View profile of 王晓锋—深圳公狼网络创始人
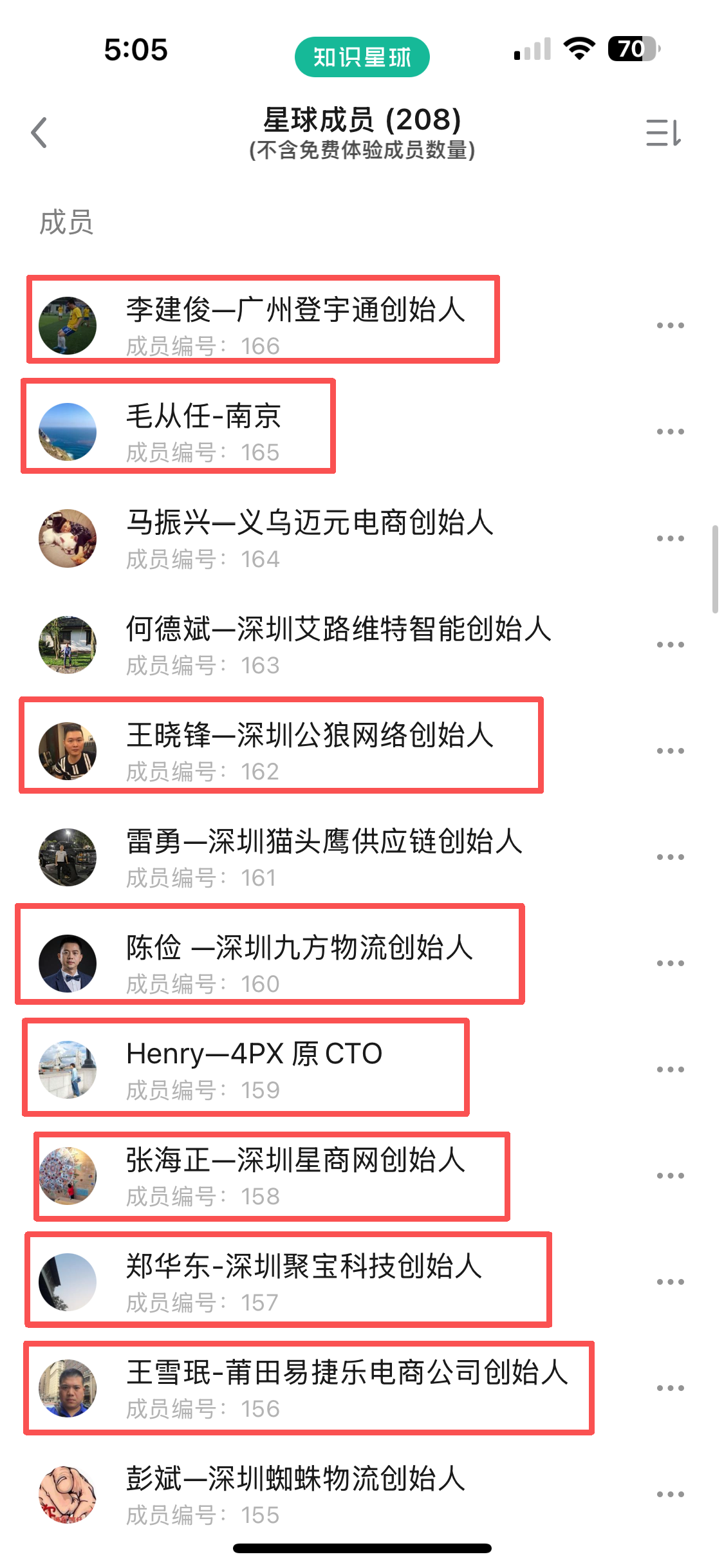The width and height of the screenshot is (724, 1568). (309, 735)
